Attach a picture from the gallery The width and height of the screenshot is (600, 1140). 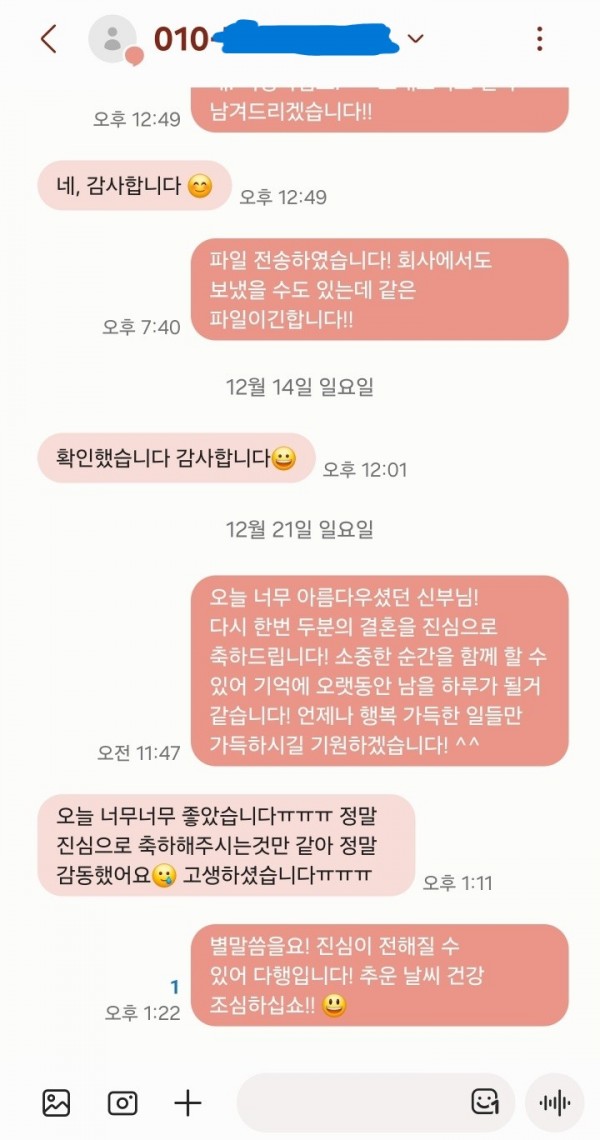[x=56, y=1103]
